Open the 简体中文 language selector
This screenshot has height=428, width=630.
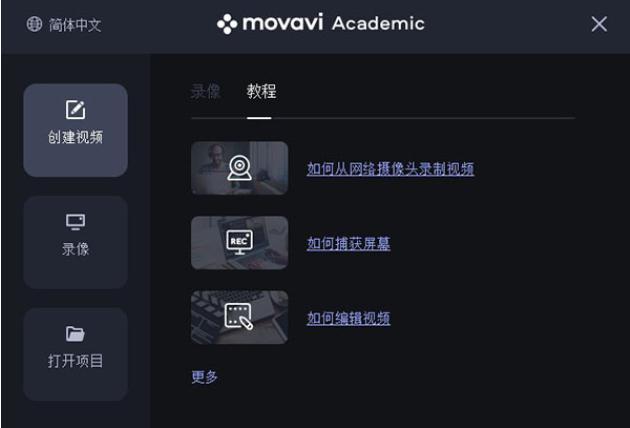[x=64, y=24]
